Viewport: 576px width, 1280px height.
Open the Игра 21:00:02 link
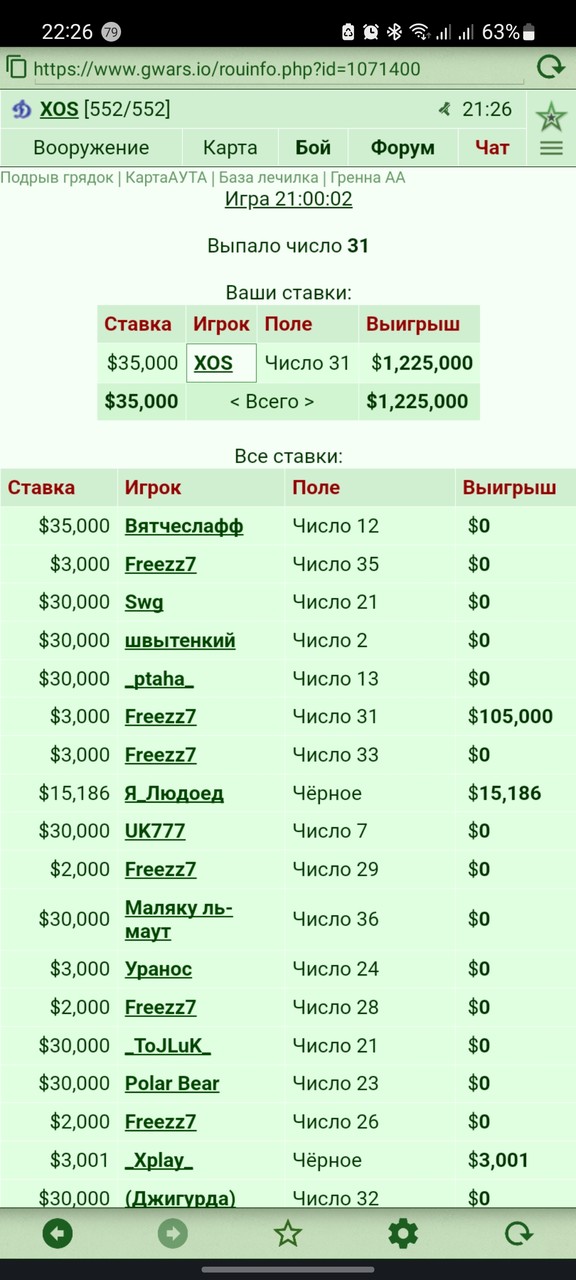[288, 199]
